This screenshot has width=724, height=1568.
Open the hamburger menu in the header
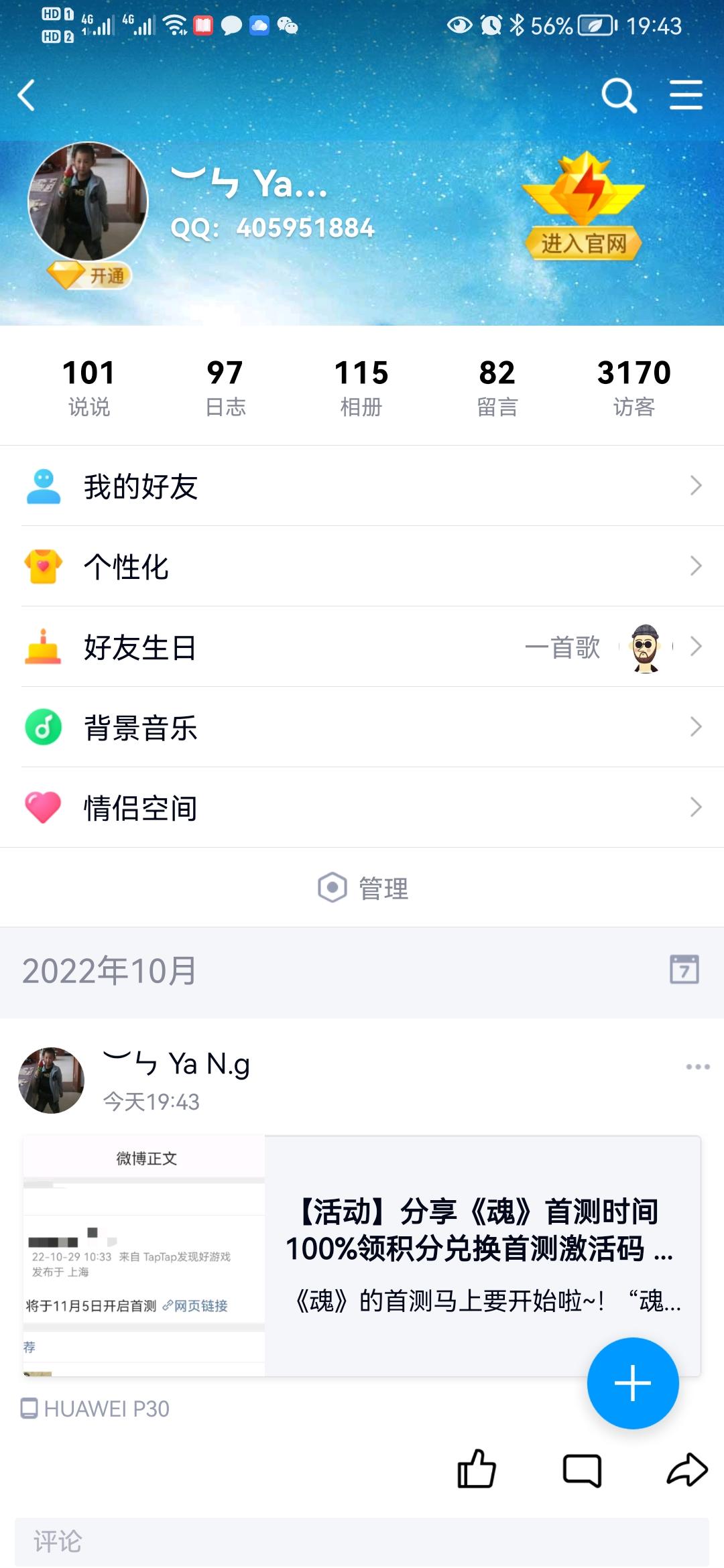click(686, 94)
